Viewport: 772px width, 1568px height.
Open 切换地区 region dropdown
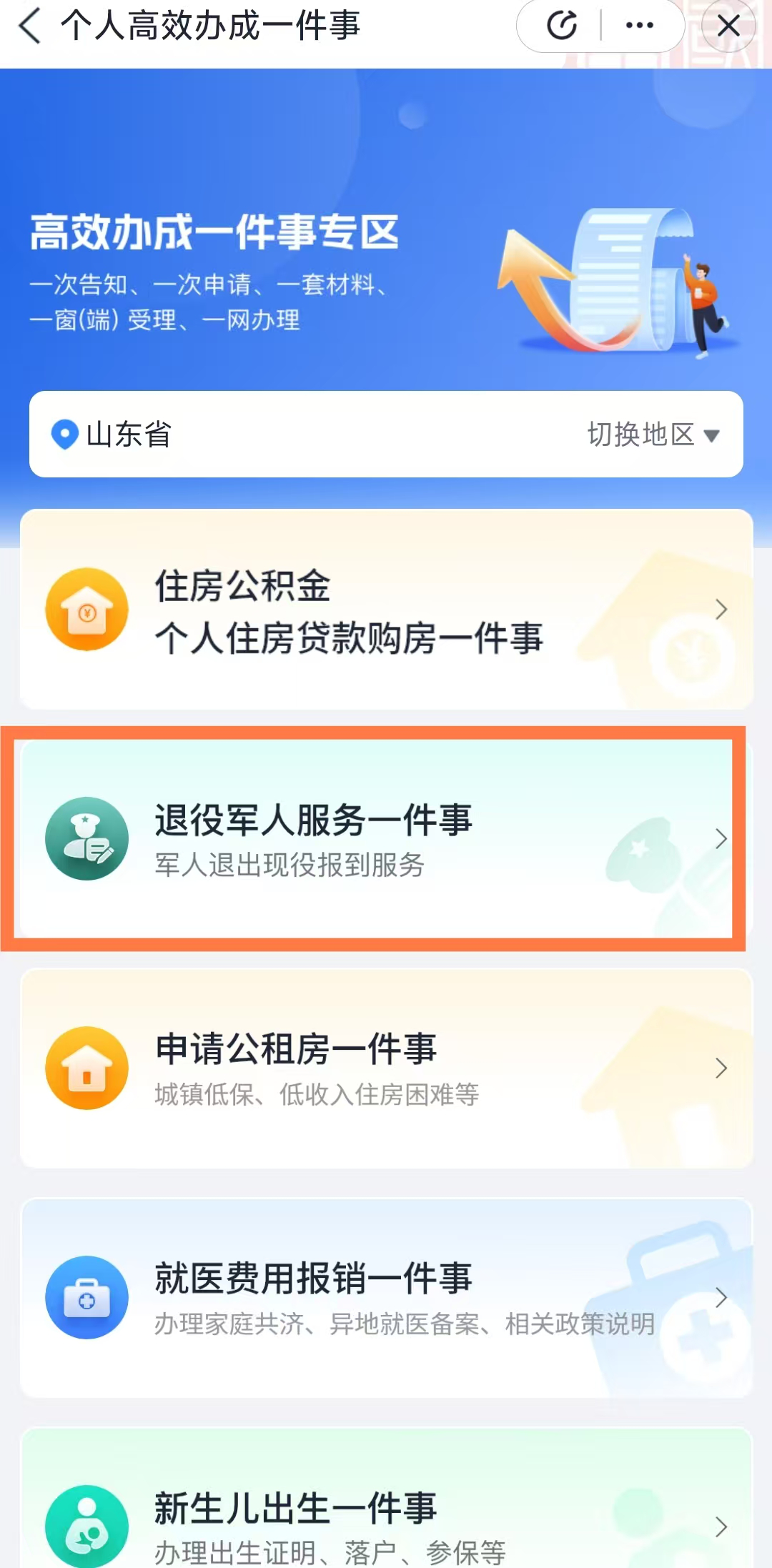pyautogui.click(x=653, y=435)
